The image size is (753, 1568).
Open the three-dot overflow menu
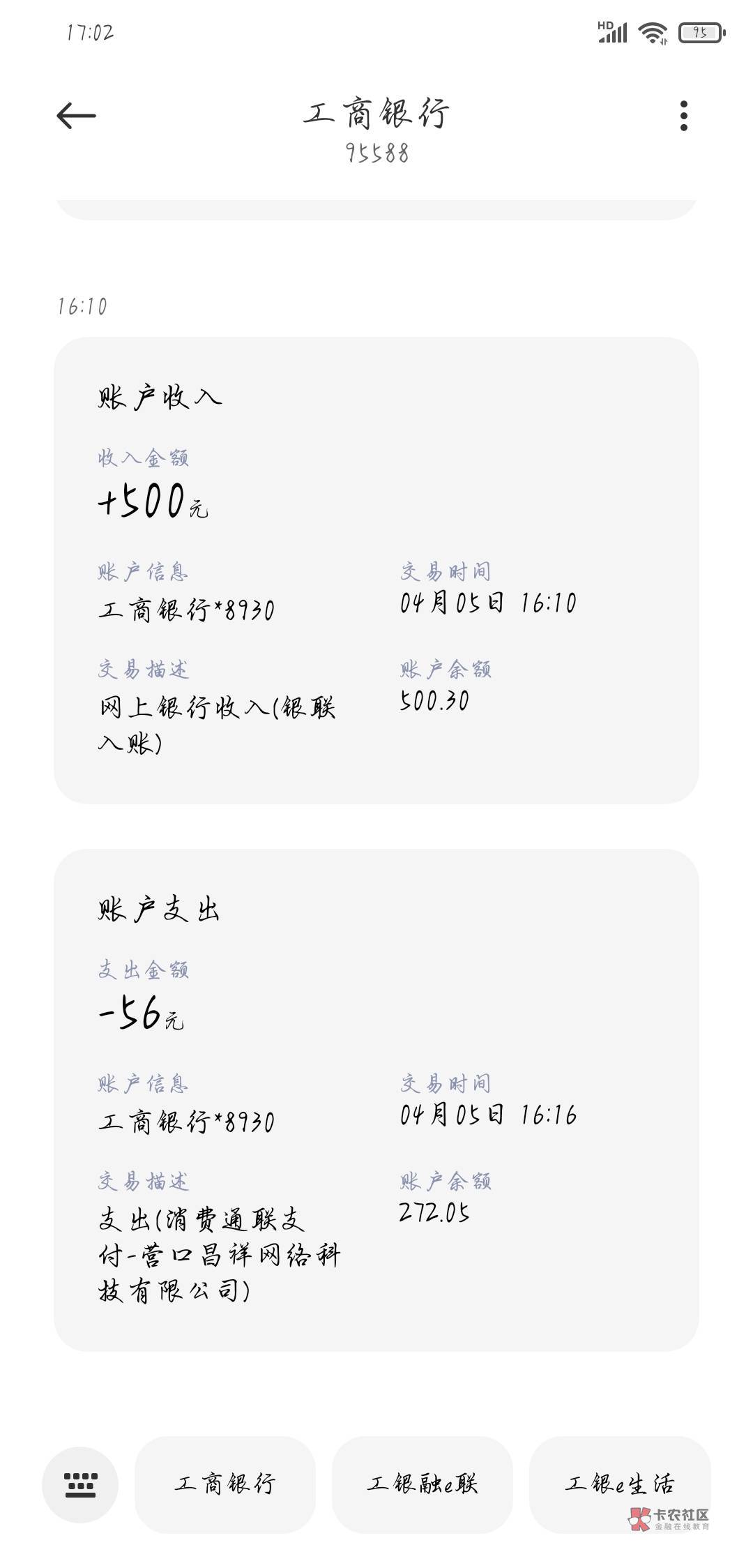pyautogui.click(x=683, y=116)
